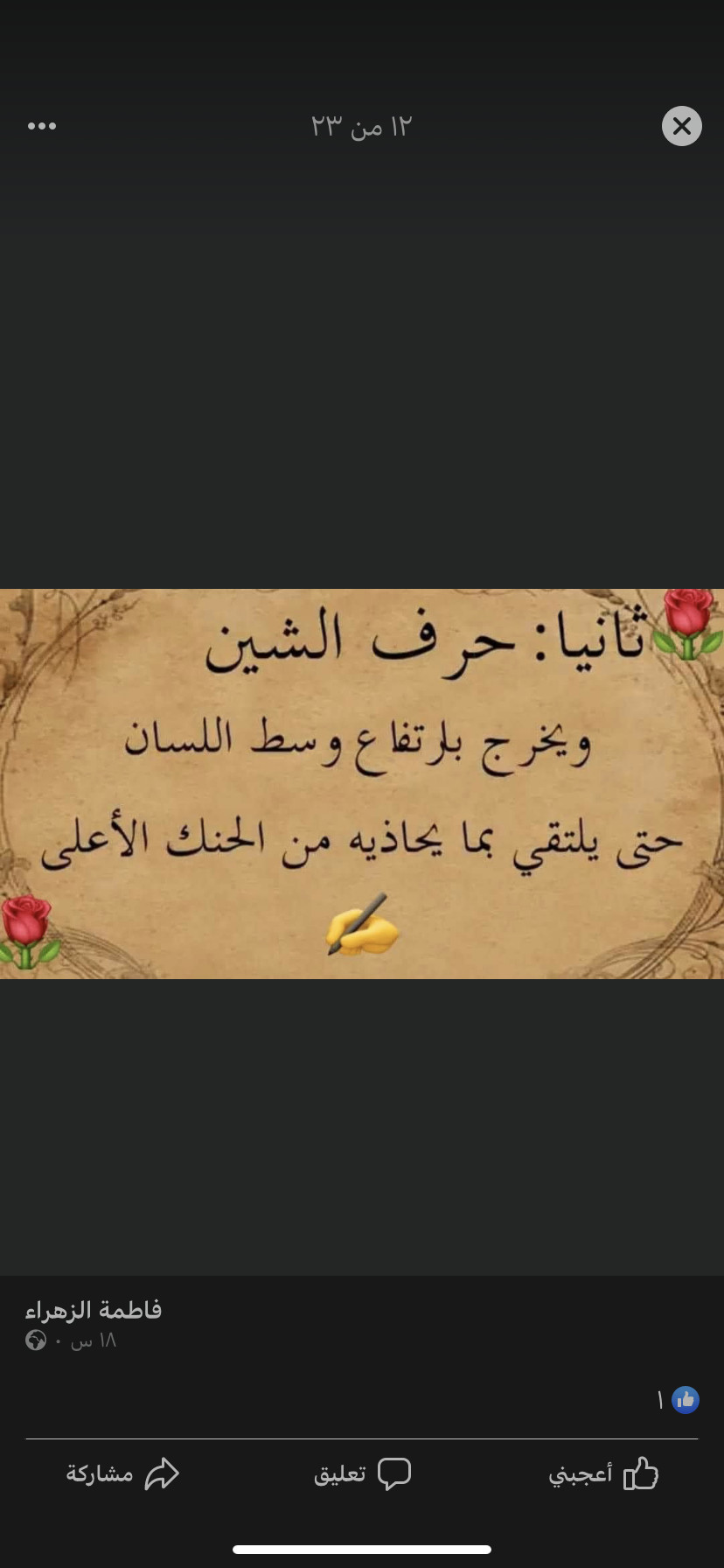Share the photo via مشاركة
724x1568 pixels.
122,1474
